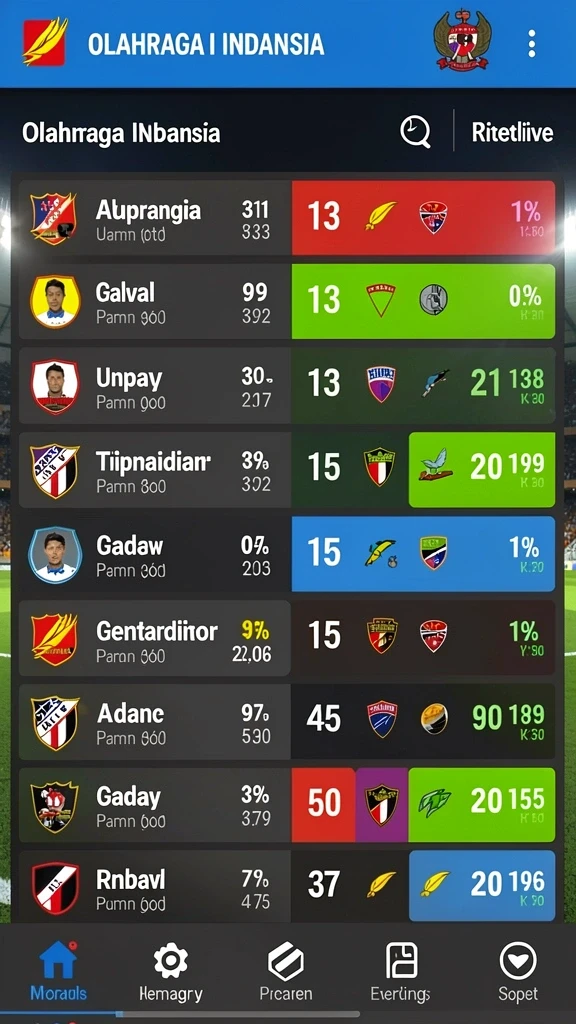Viewport: 576px width, 1024px height.
Task: View the Rnbavl entry
Action: coord(287,886)
